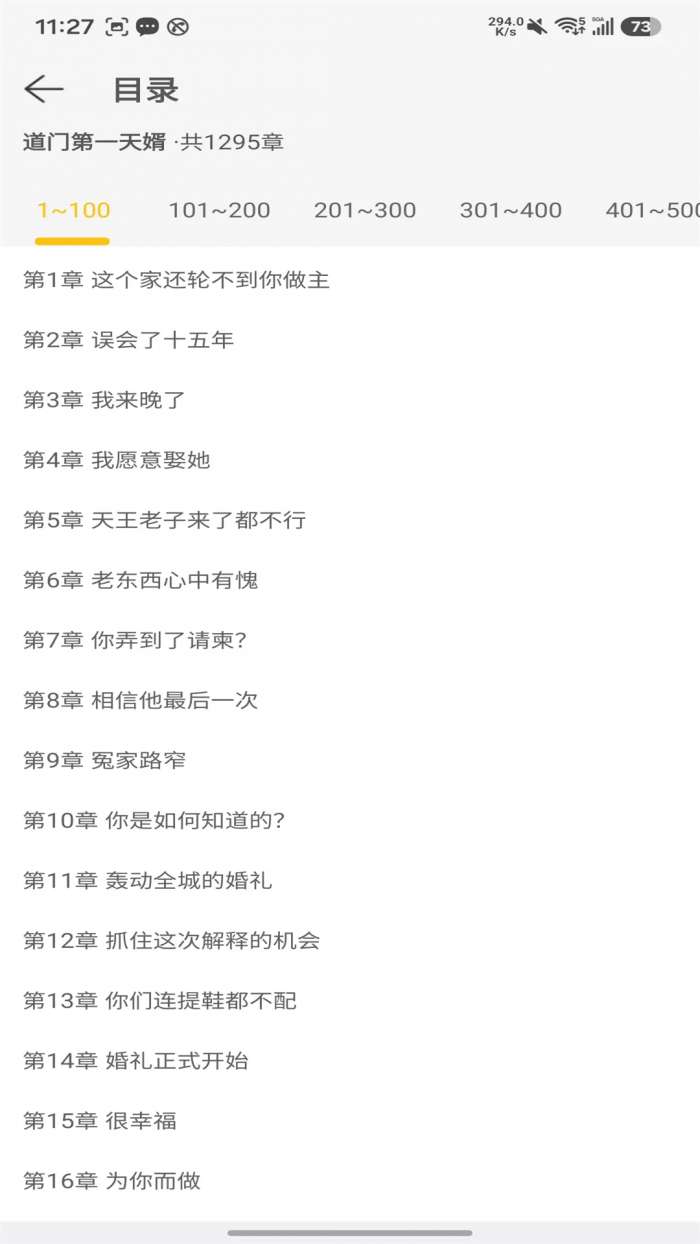Open 第1章 这个家还轮不到你做主
Screen dimensions: 700x1244
click(x=350, y=280)
